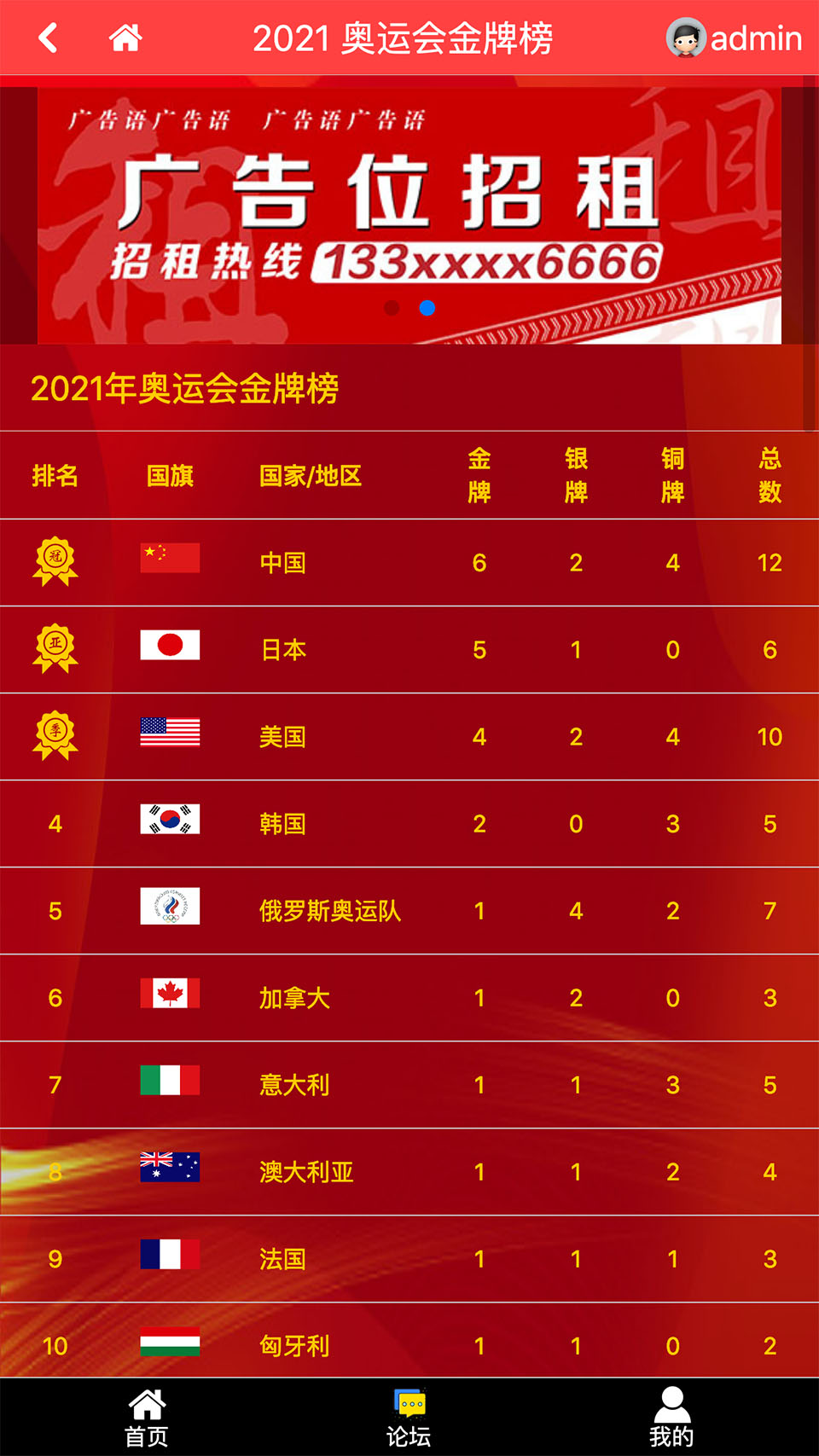This screenshot has width=819, height=1456.
Task: Open the 澳大利亚 medal row
Action: coord(409,1172)
